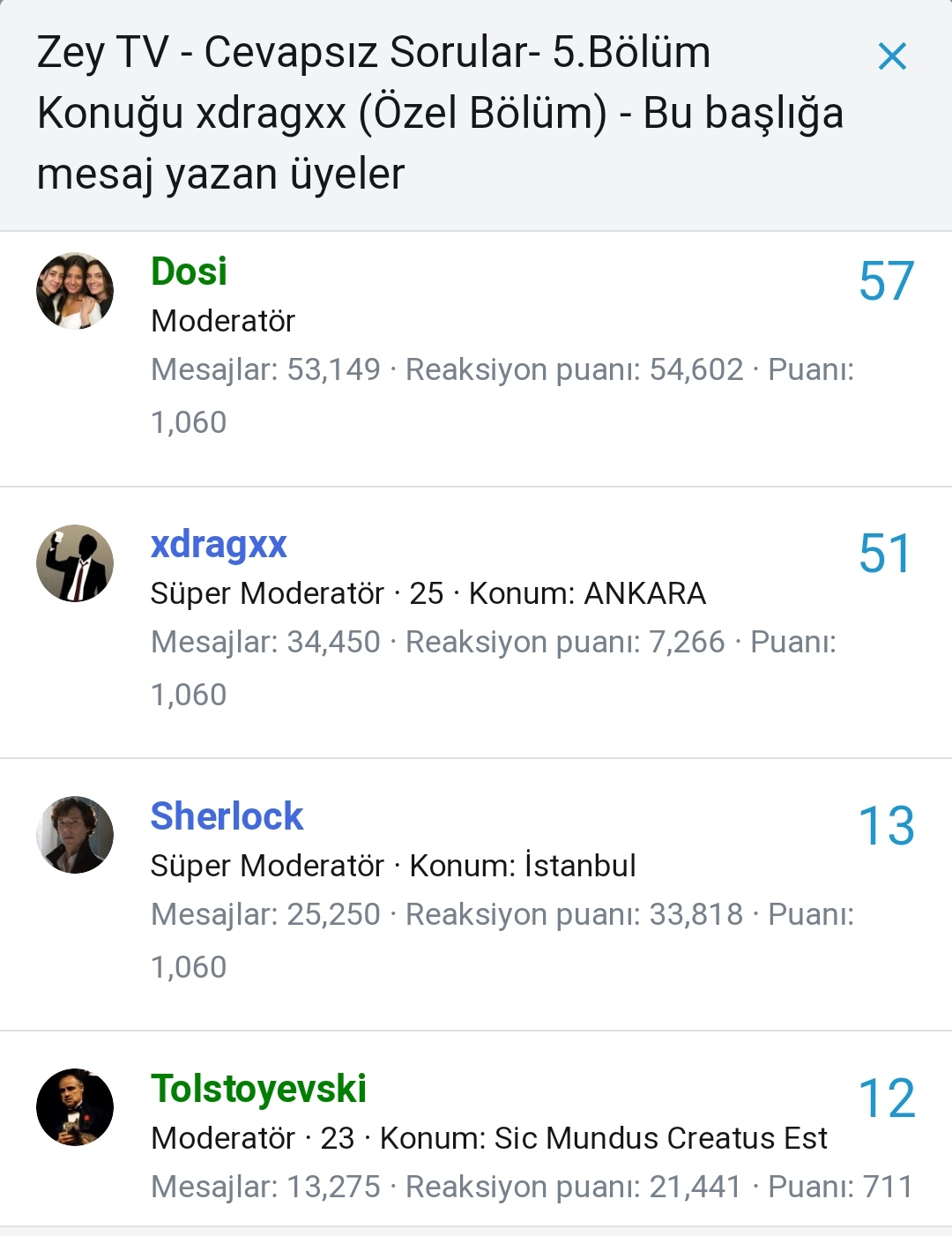This screenshot has height=1236, width=952.
Task: Tap Tolstoyevski's avatar picture
Action: pyautogui.click(x=75, y=1107)
